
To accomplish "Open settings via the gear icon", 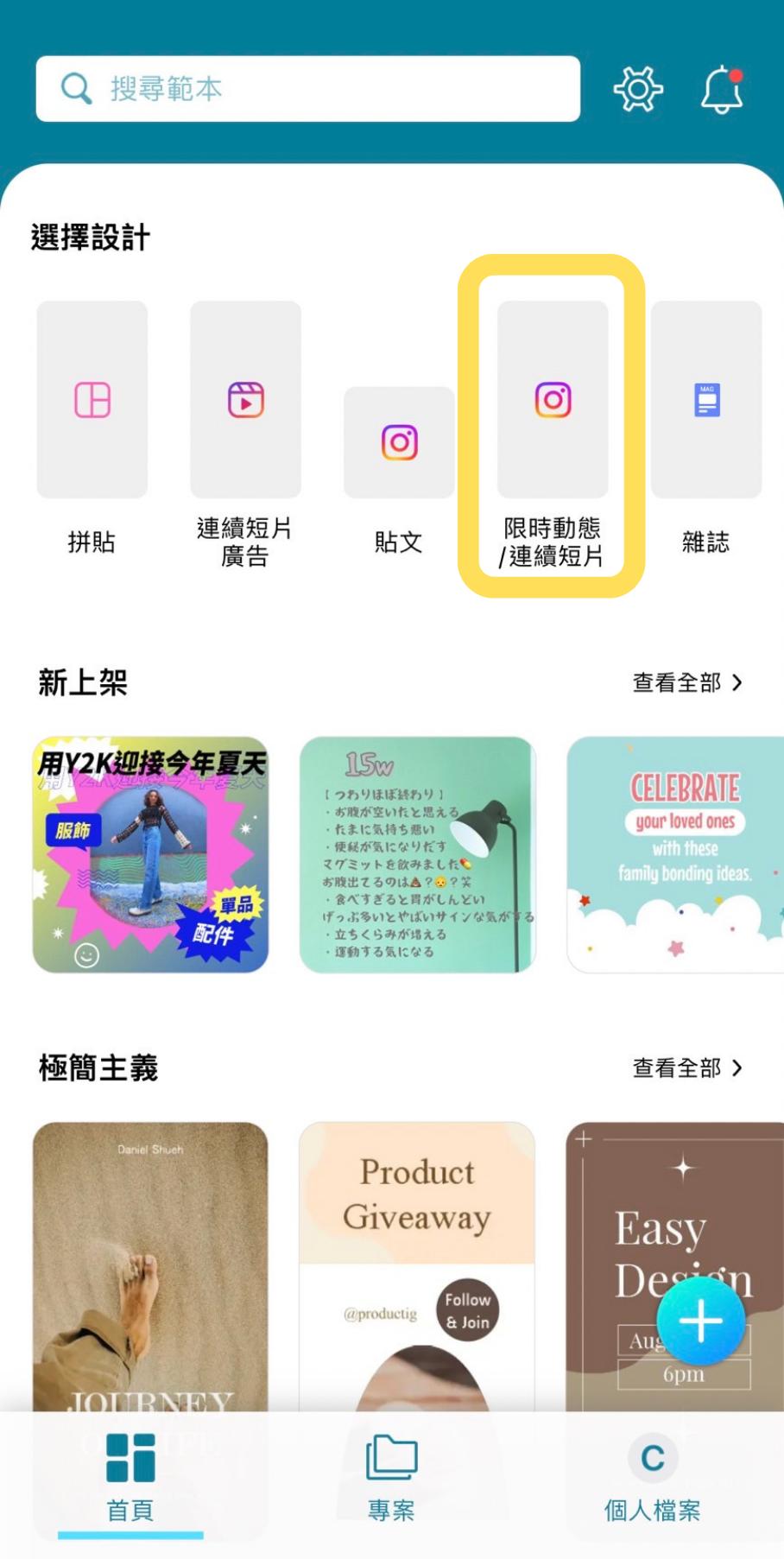I will (638, 89).
